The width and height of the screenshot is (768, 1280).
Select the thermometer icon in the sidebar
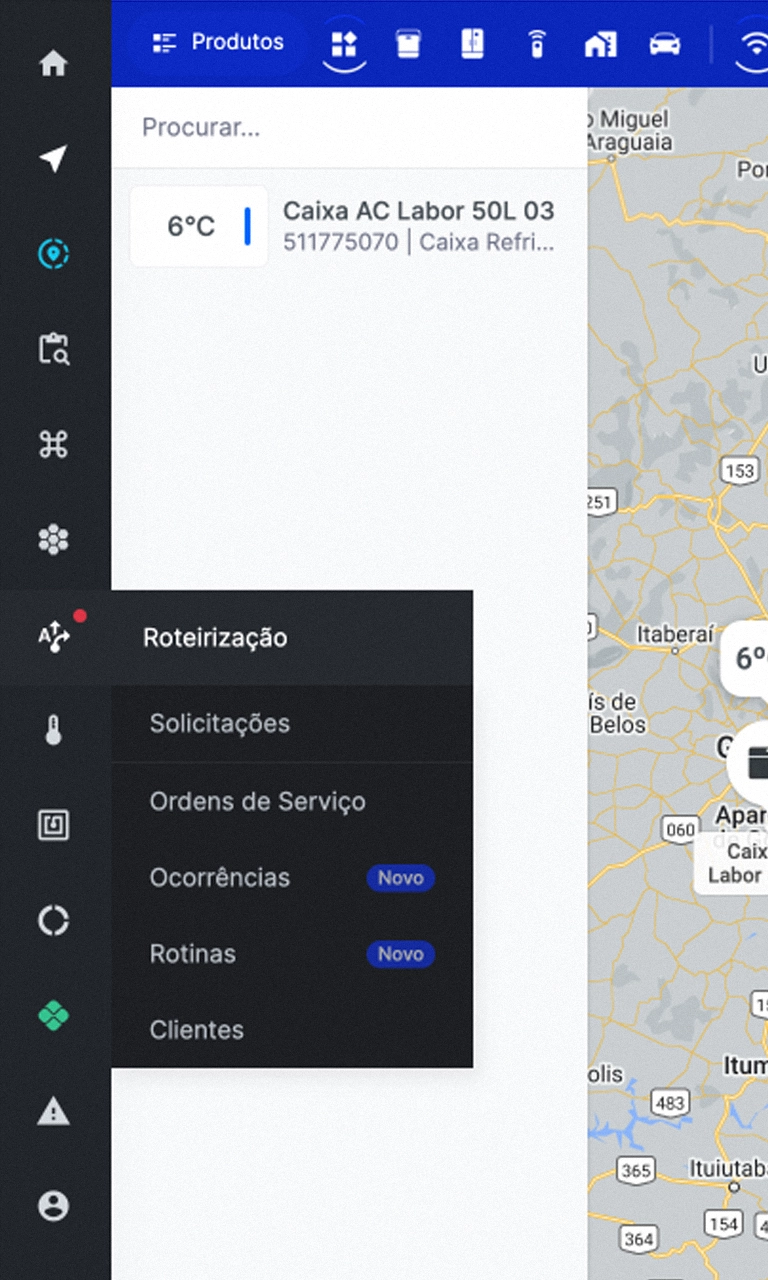coord(53,730)
